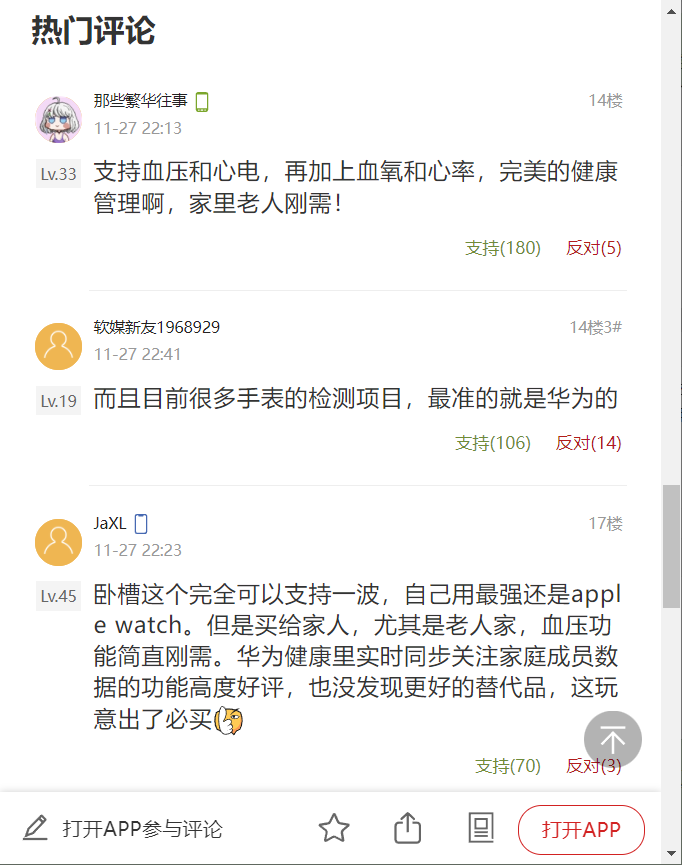Image resolution: width=682 pixels, height=865 pixels.
Task: Open 软媒新友1968929's avatar profile
Action: tap(58, 346)
